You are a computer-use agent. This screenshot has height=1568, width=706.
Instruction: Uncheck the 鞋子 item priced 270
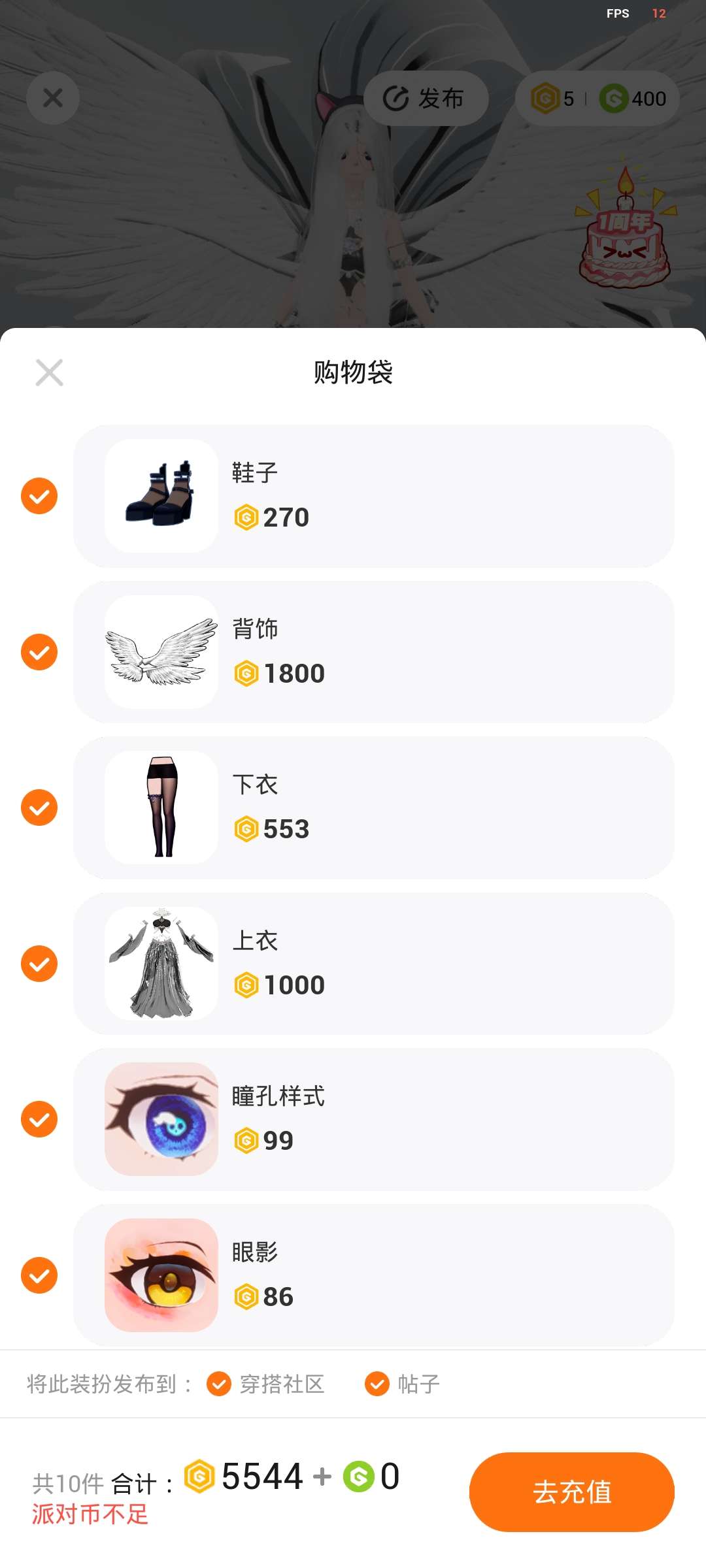click(39, 496)
